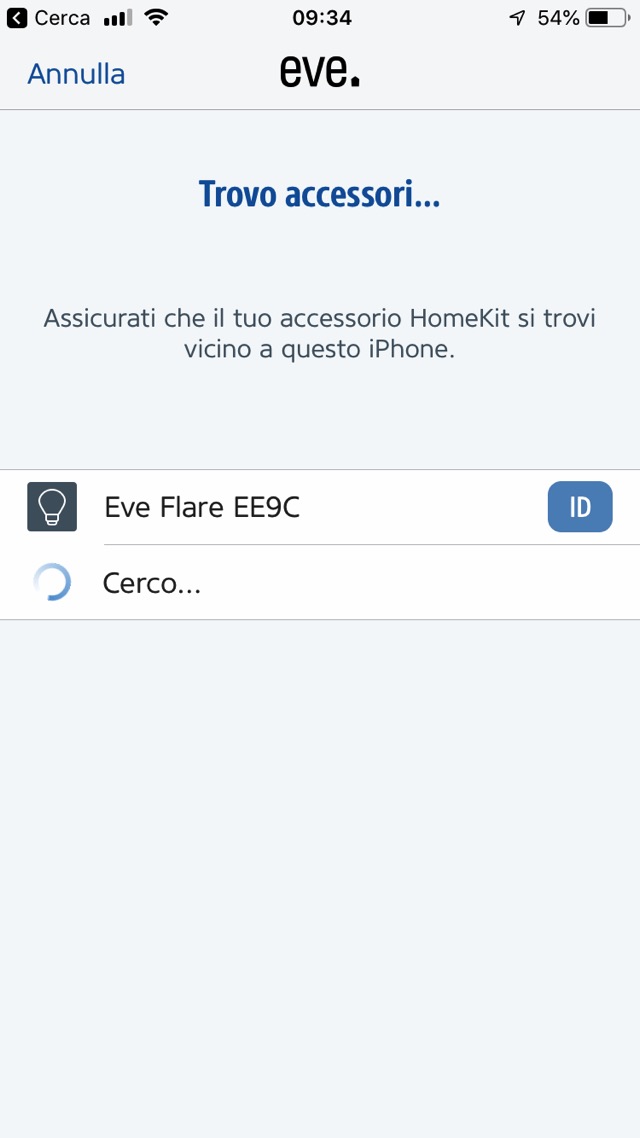640x1138 pixels.
Task: Tap the ID button for Eve Flare
Action: 580,507
